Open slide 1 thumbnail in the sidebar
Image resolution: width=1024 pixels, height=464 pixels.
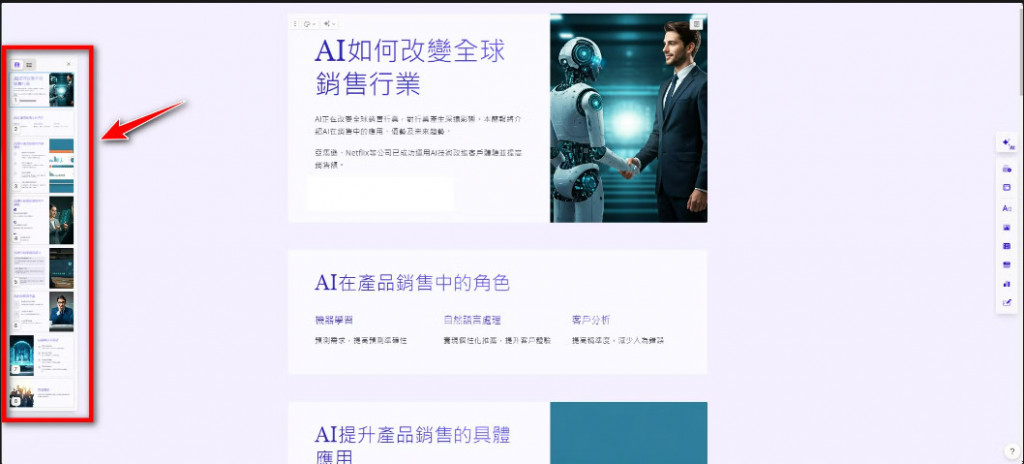click(x=41, y=88)
